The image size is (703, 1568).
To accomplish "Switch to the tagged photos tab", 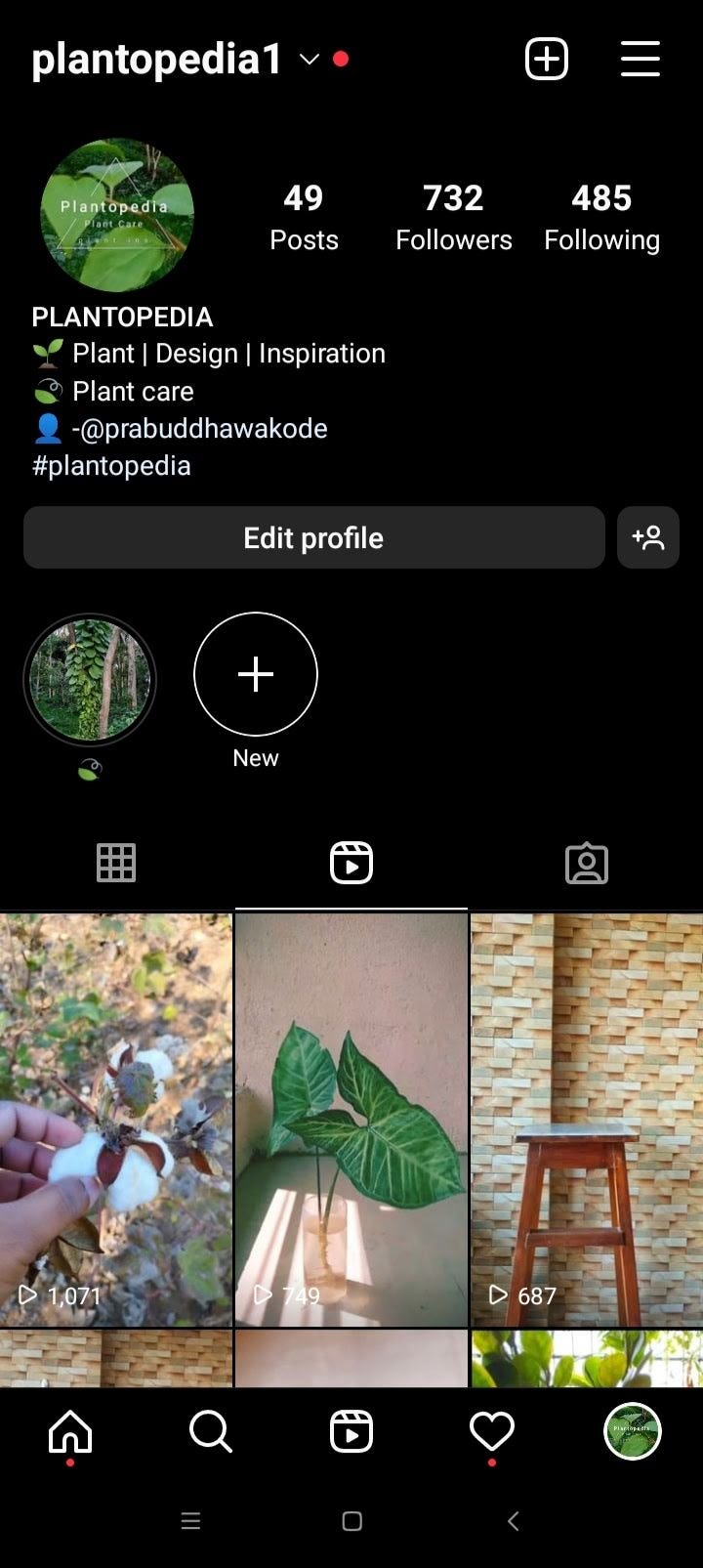I will [x=586, y=863].
